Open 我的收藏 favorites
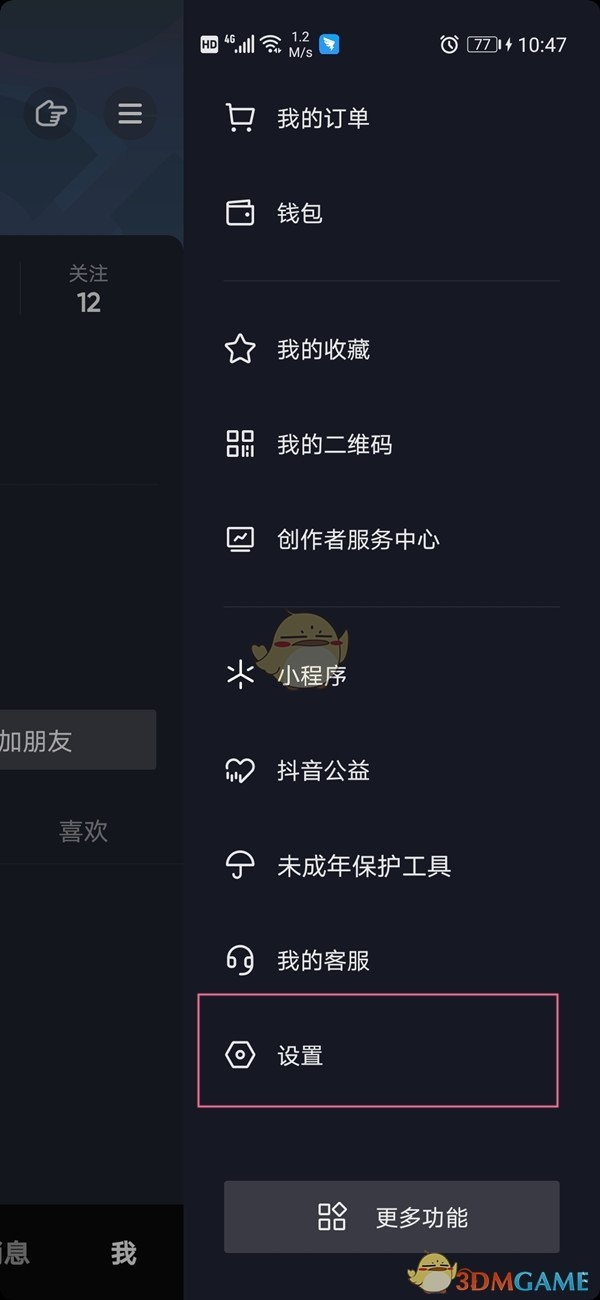Image resolution: width=600 pixels, height=1300 pixels. click(x=323, y=349)
